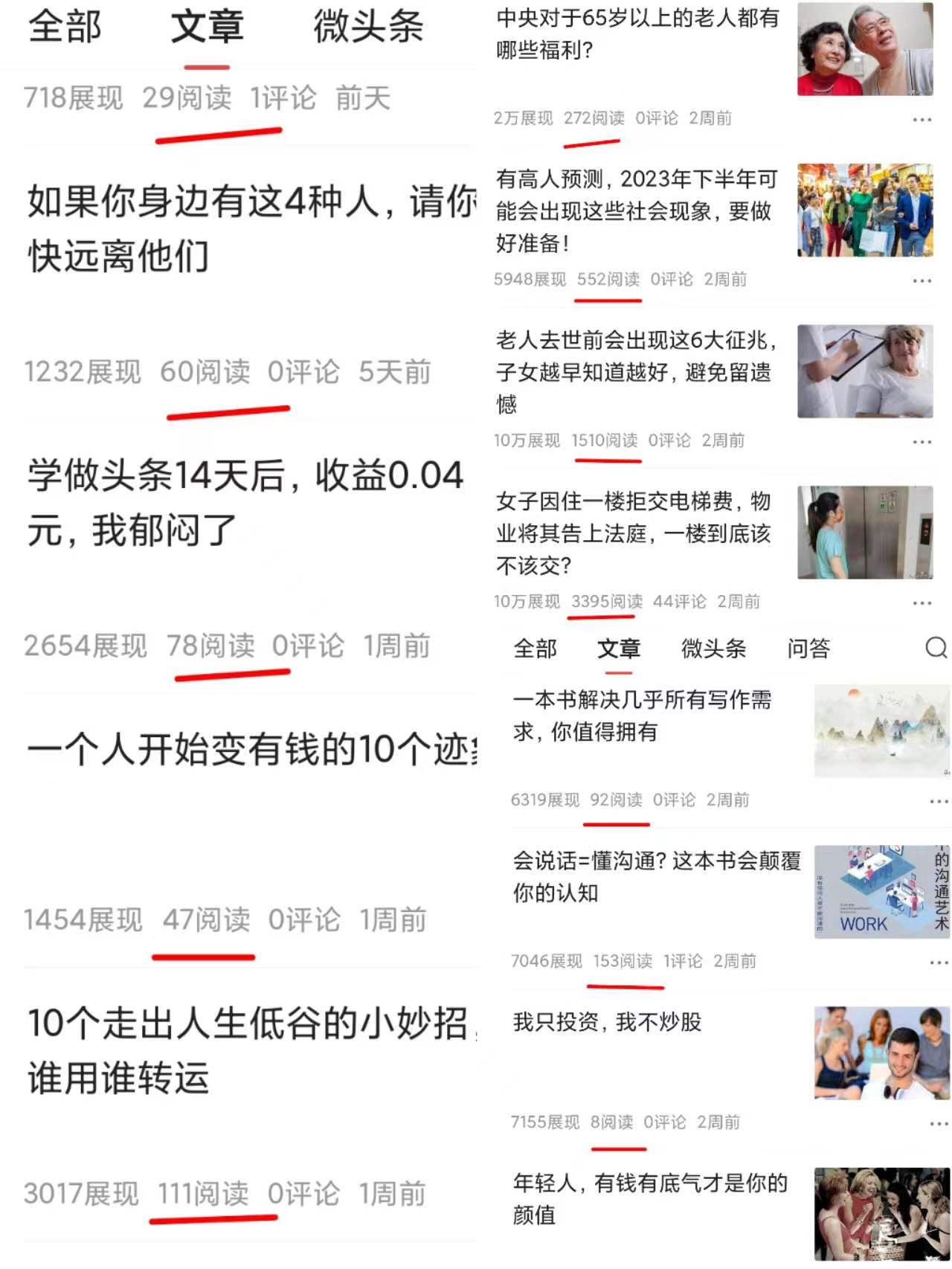The image size is (952, 1269).
Task: Select the 文章 tab in the right panel
Action: (x=619, y=649)
